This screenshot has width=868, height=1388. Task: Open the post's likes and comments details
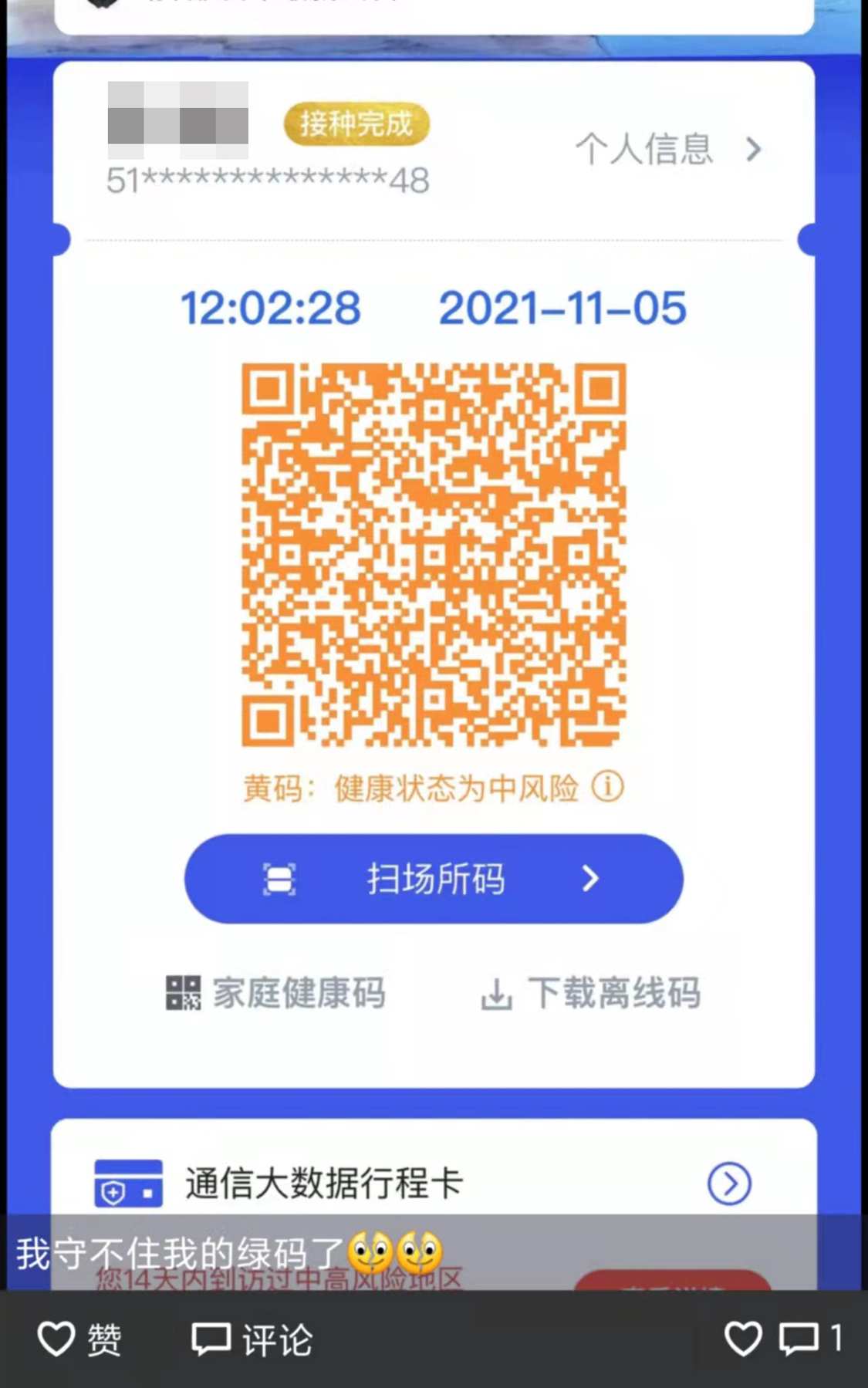click(x=782, y=1339)
